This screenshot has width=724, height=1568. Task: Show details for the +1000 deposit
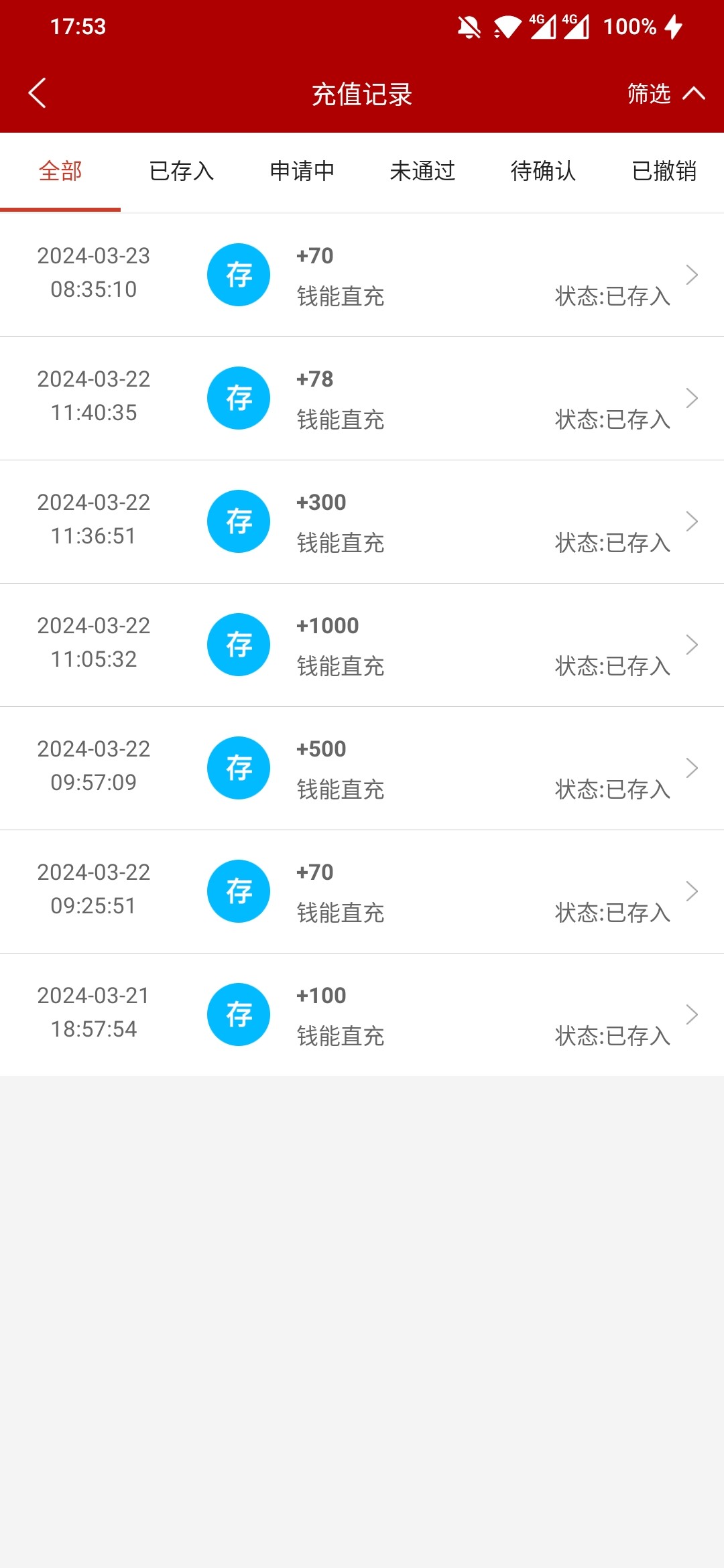coord(362,645)
